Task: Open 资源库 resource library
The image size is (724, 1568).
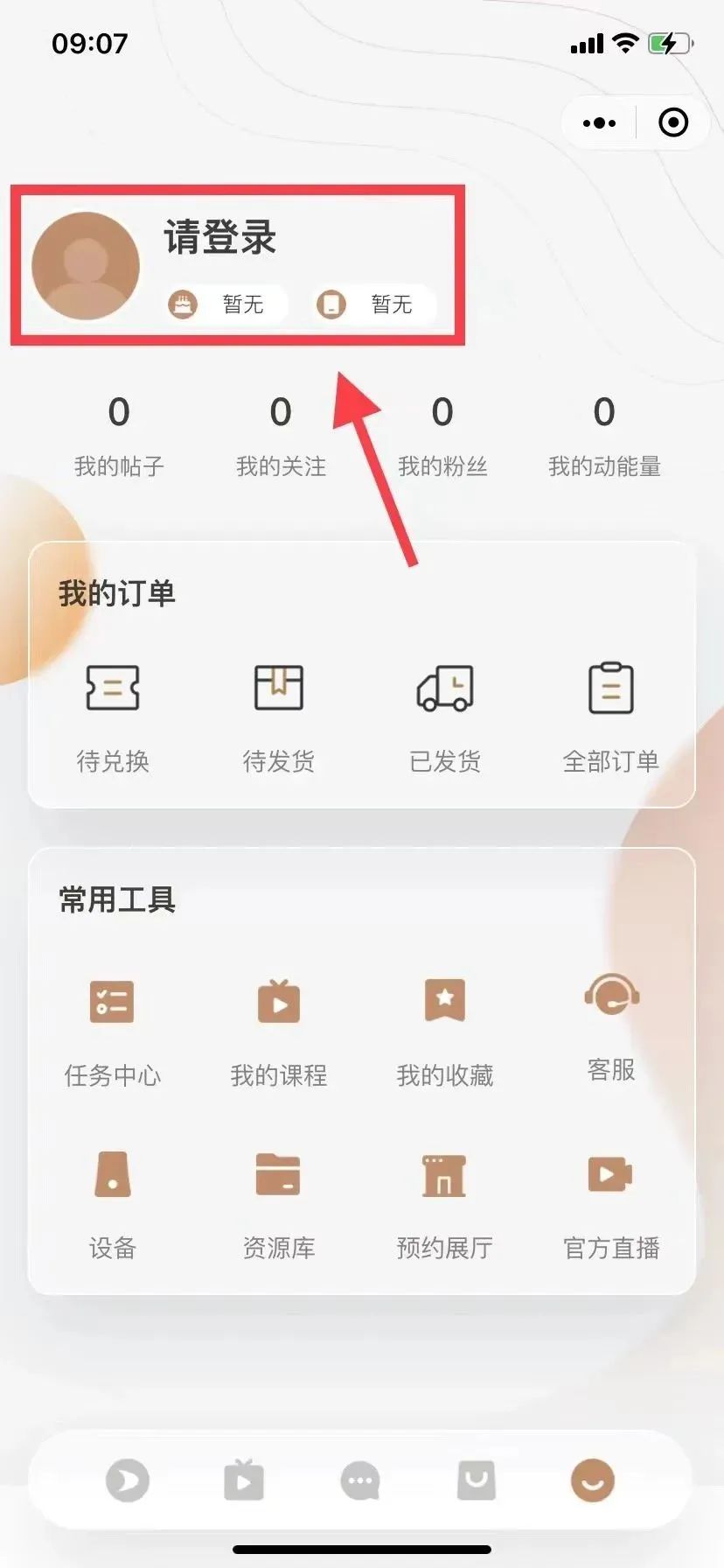Action: [279, 1203]
